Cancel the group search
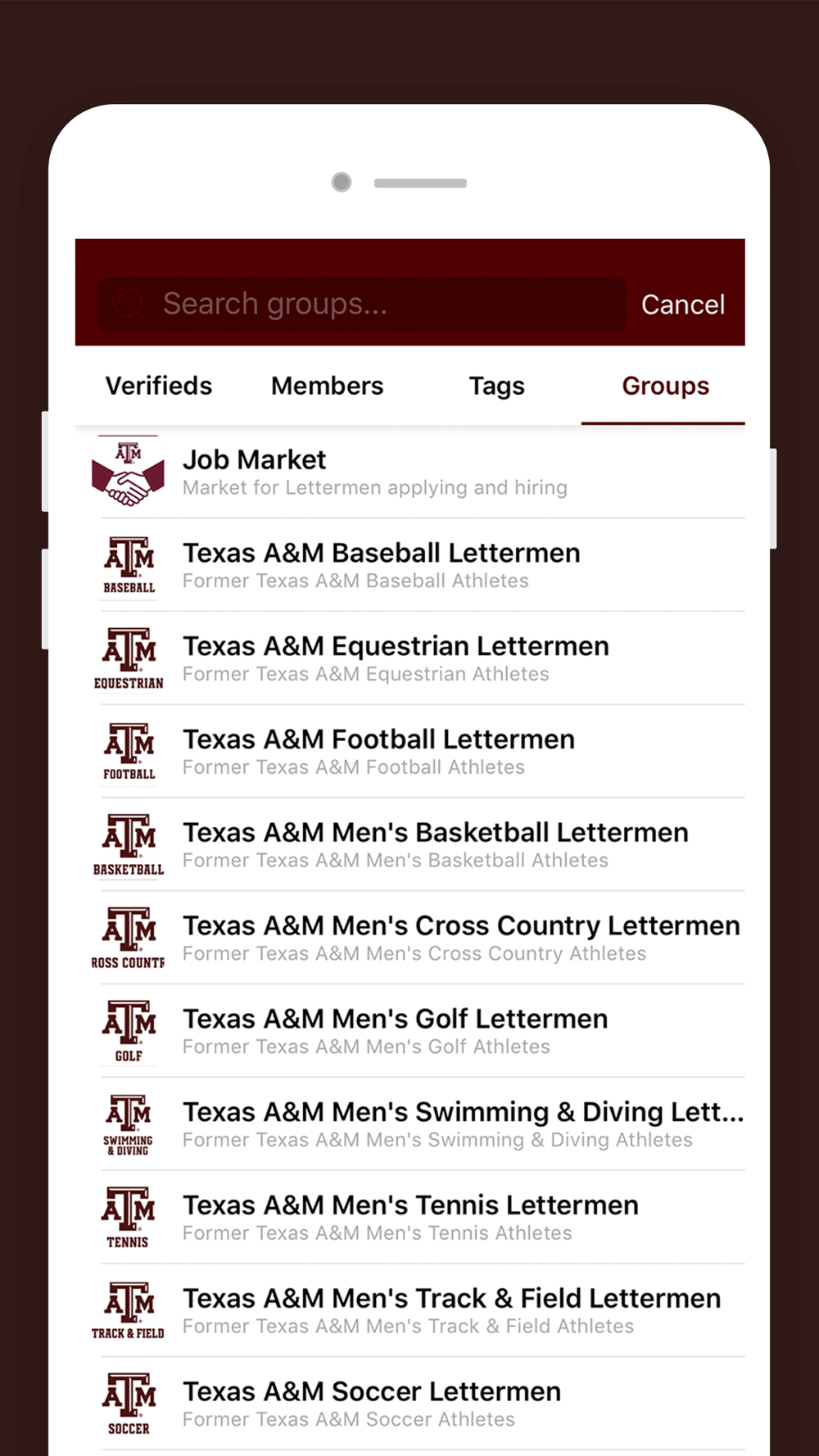 (x=683, y=305)
